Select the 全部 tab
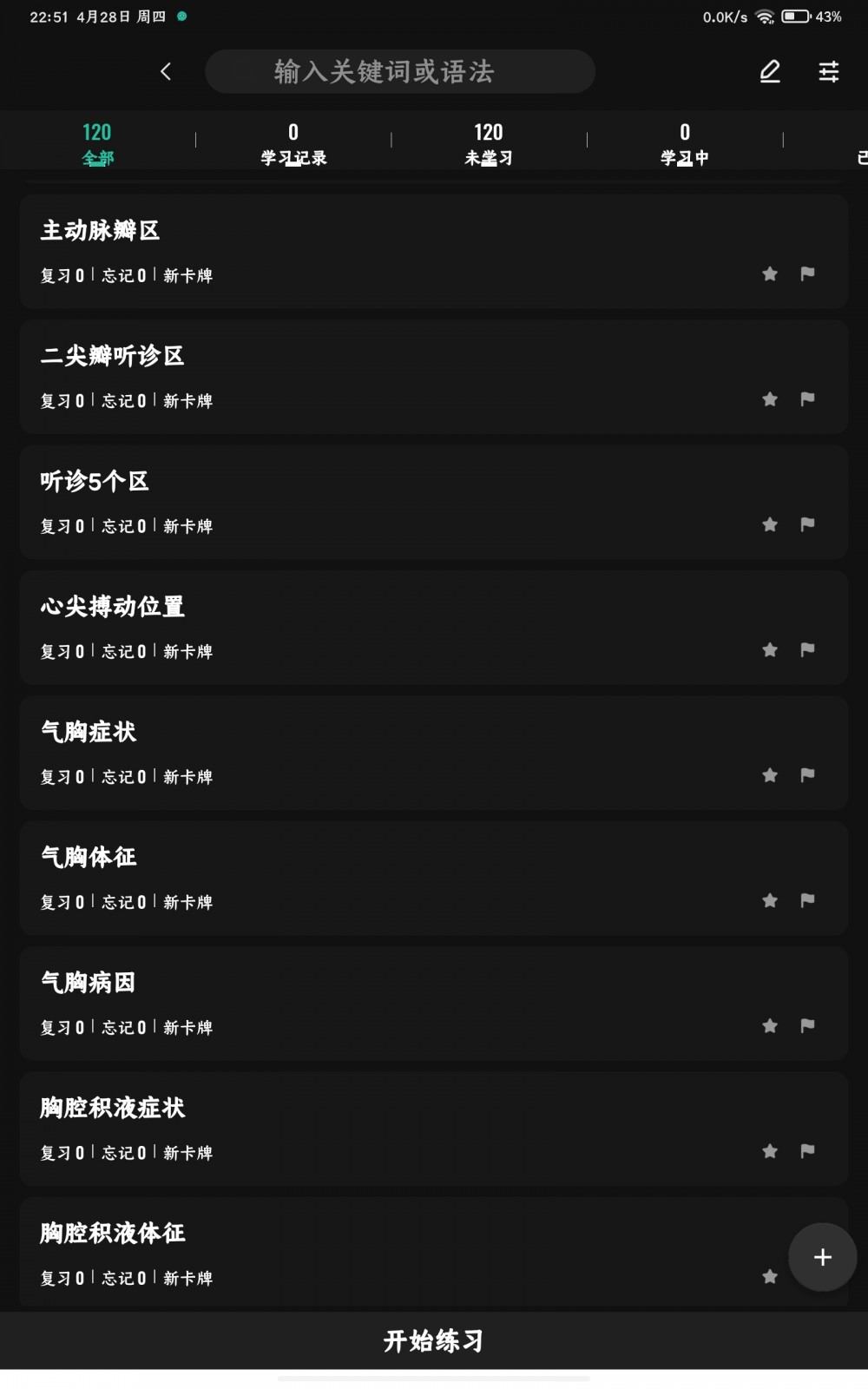868x1389 pixels. (97, 144)
